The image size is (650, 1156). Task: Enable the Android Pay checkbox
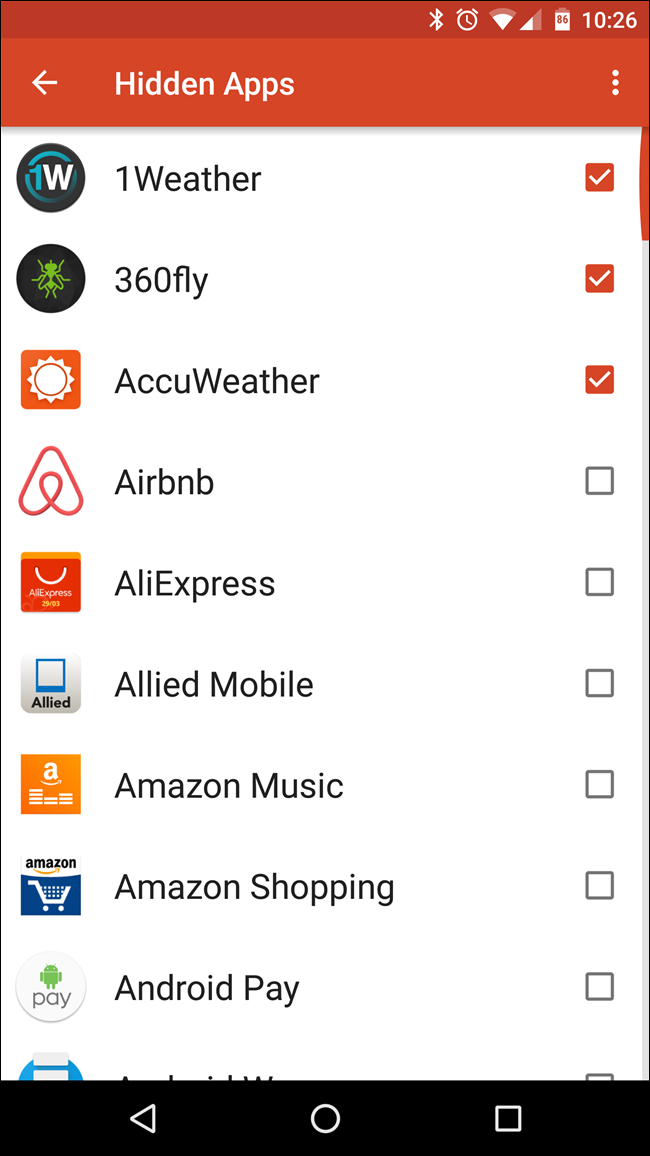tap(599, 987)
